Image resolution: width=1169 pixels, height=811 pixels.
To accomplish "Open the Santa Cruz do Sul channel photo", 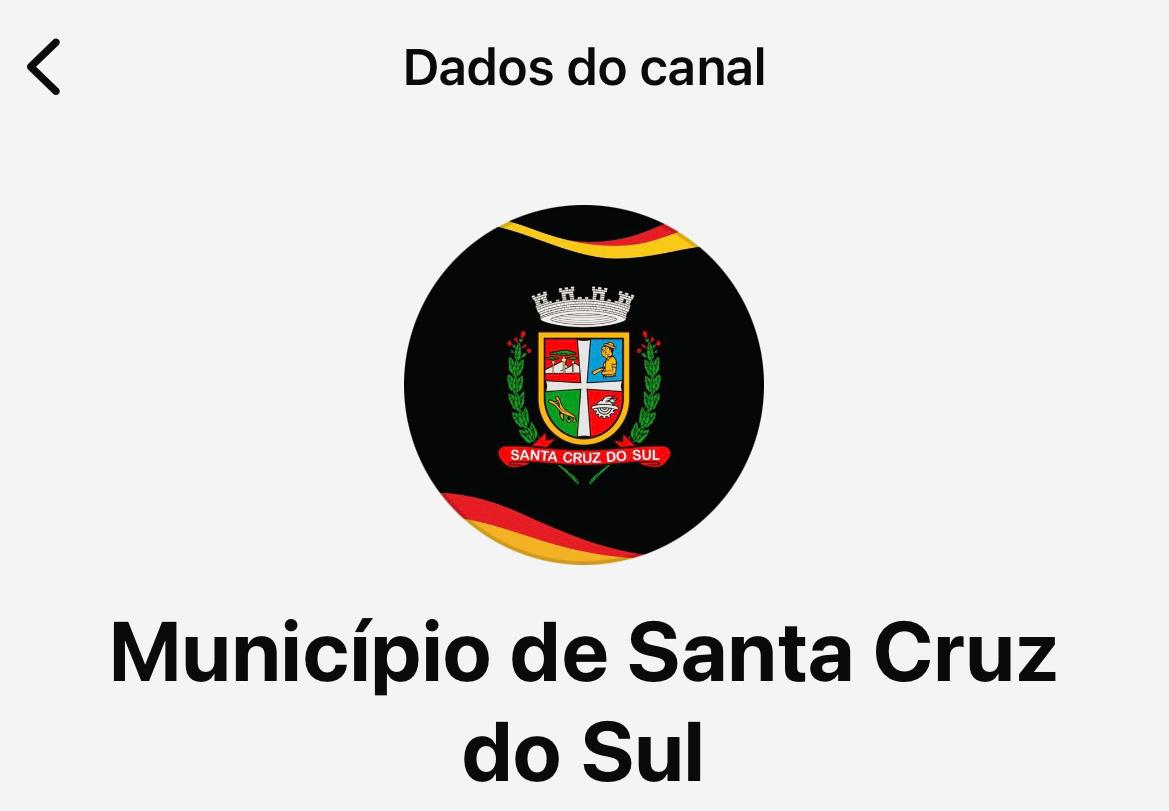I will tap(584, 385).
